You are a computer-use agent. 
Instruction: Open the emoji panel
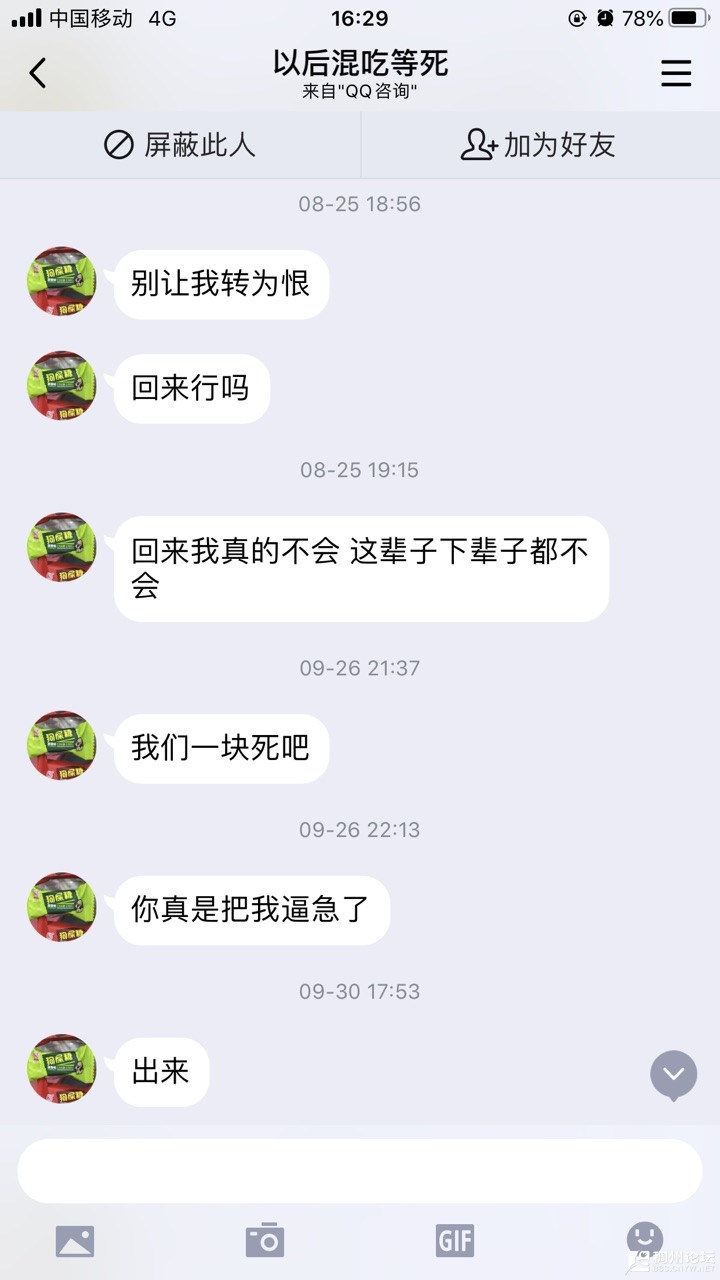click(x=644, y=1238)
